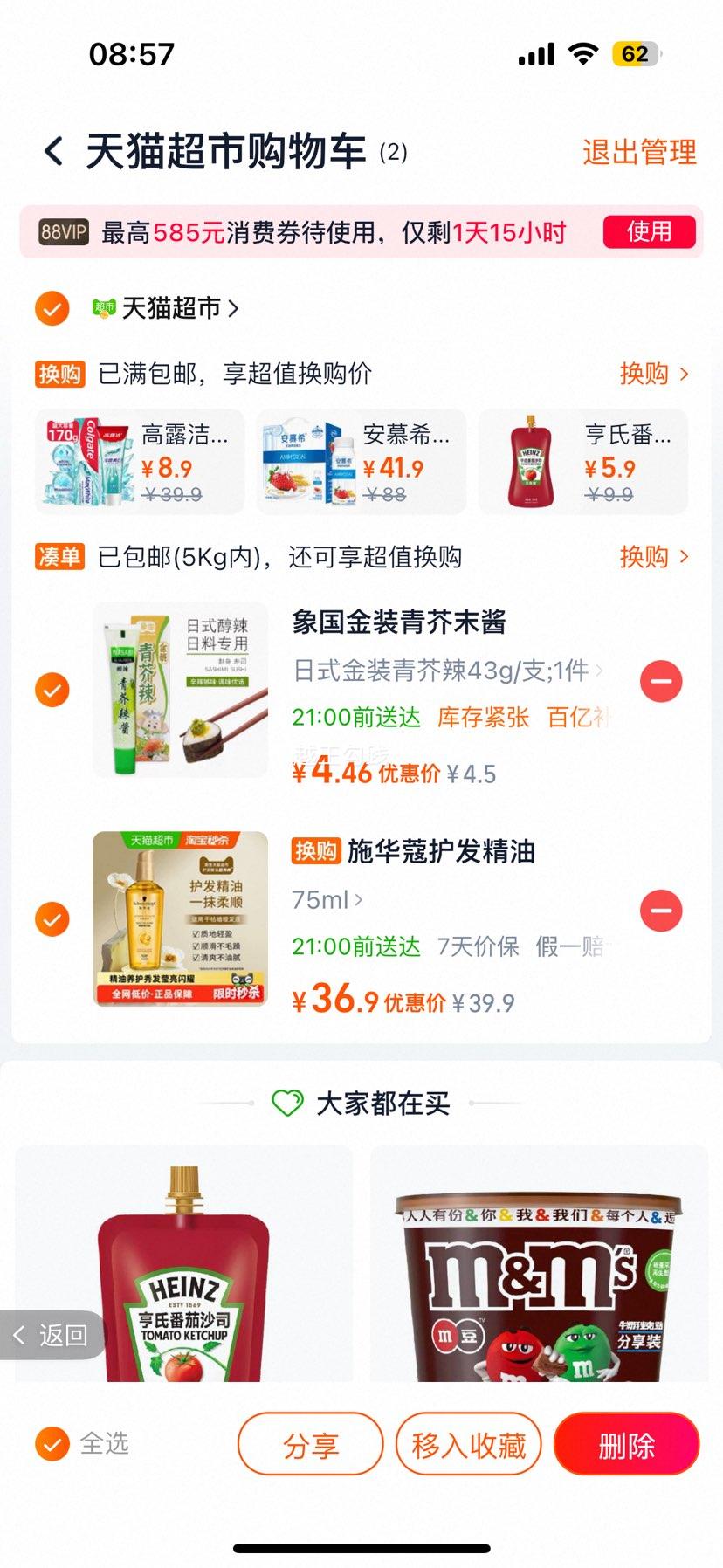The image size is (723, 1568).
Task: Tap 移入收藏 to move items to favorites
Action: pos(468,1445)
